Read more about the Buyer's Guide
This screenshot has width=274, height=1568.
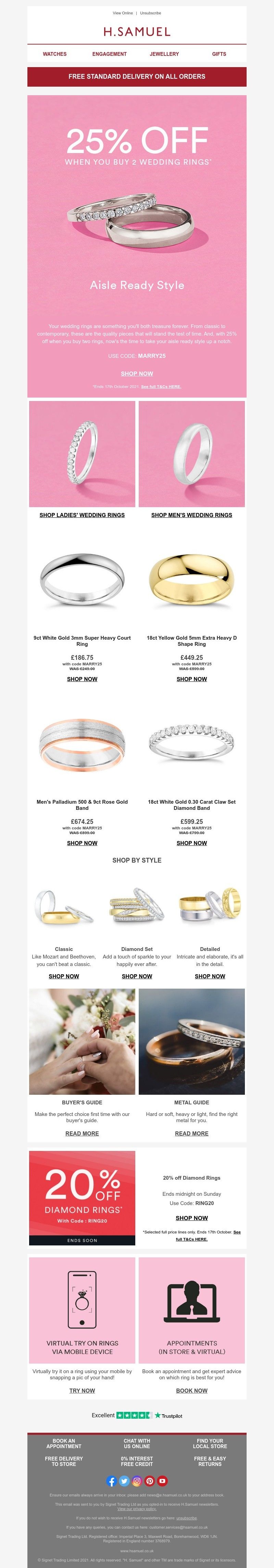pos(82,1133)
